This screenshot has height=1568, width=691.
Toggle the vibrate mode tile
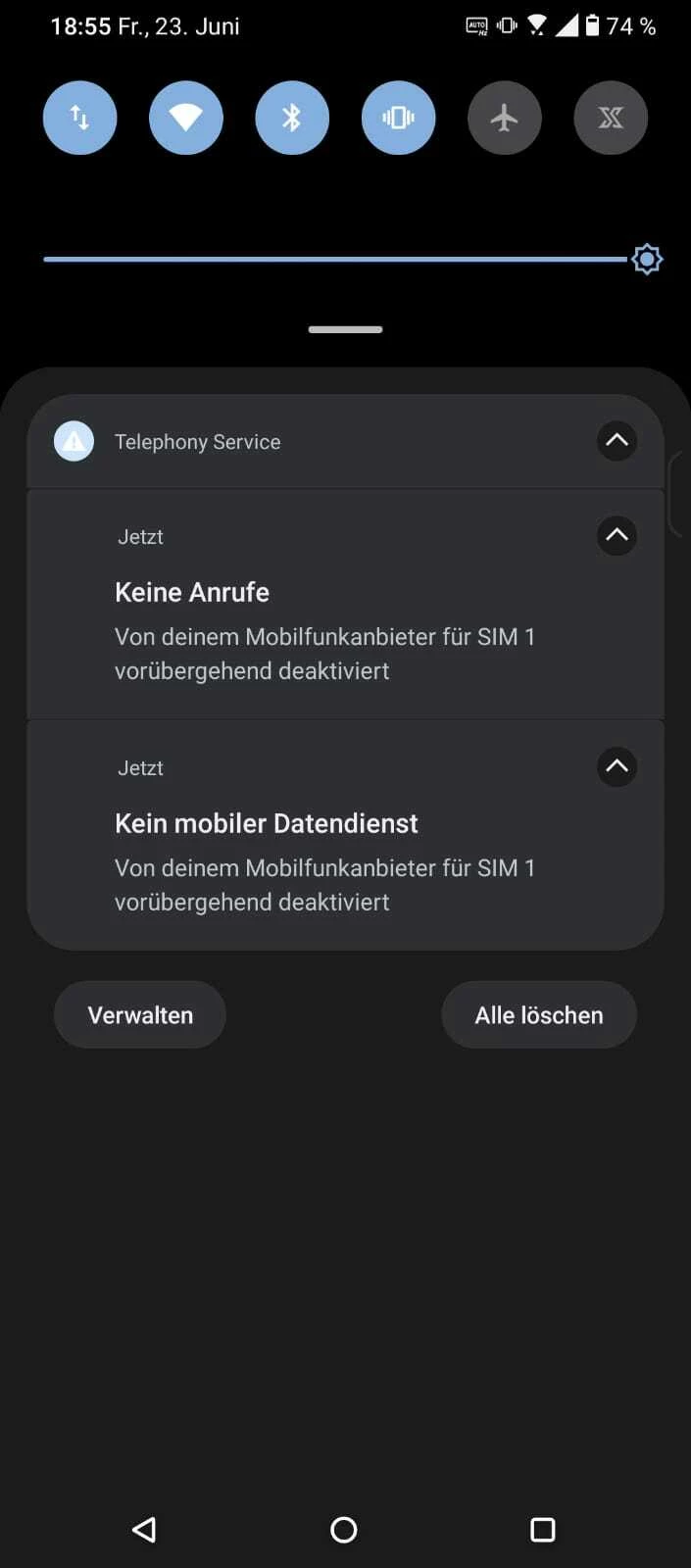click(x=398, y=118)
